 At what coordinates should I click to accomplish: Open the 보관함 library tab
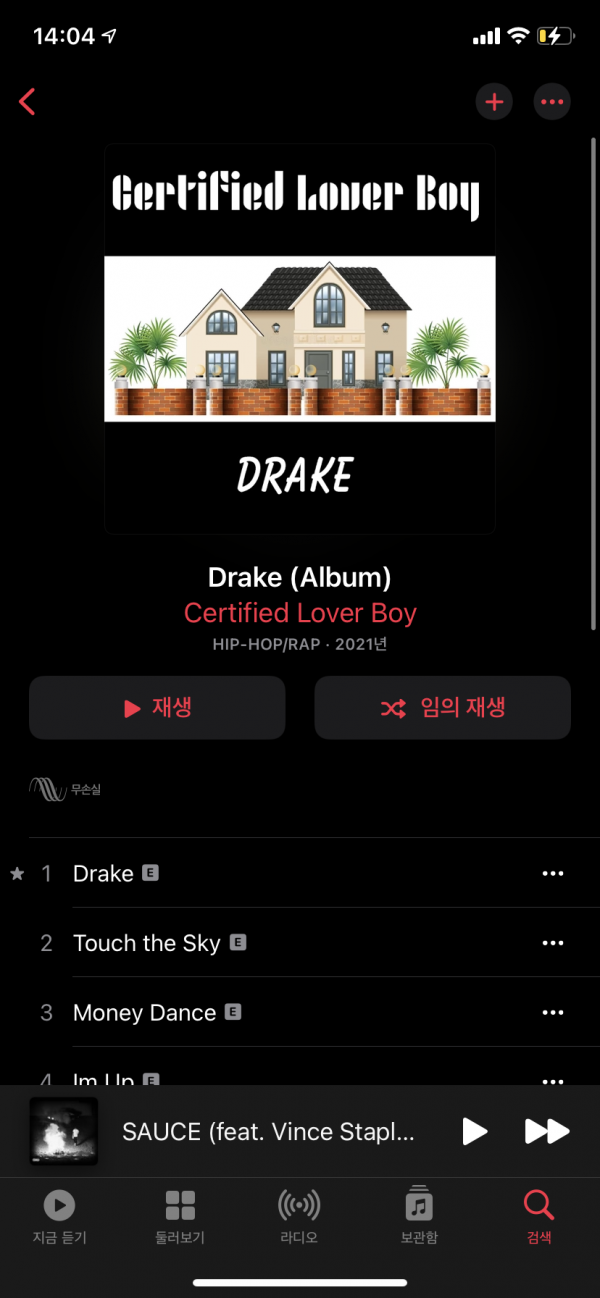[x=419, y=1216]
